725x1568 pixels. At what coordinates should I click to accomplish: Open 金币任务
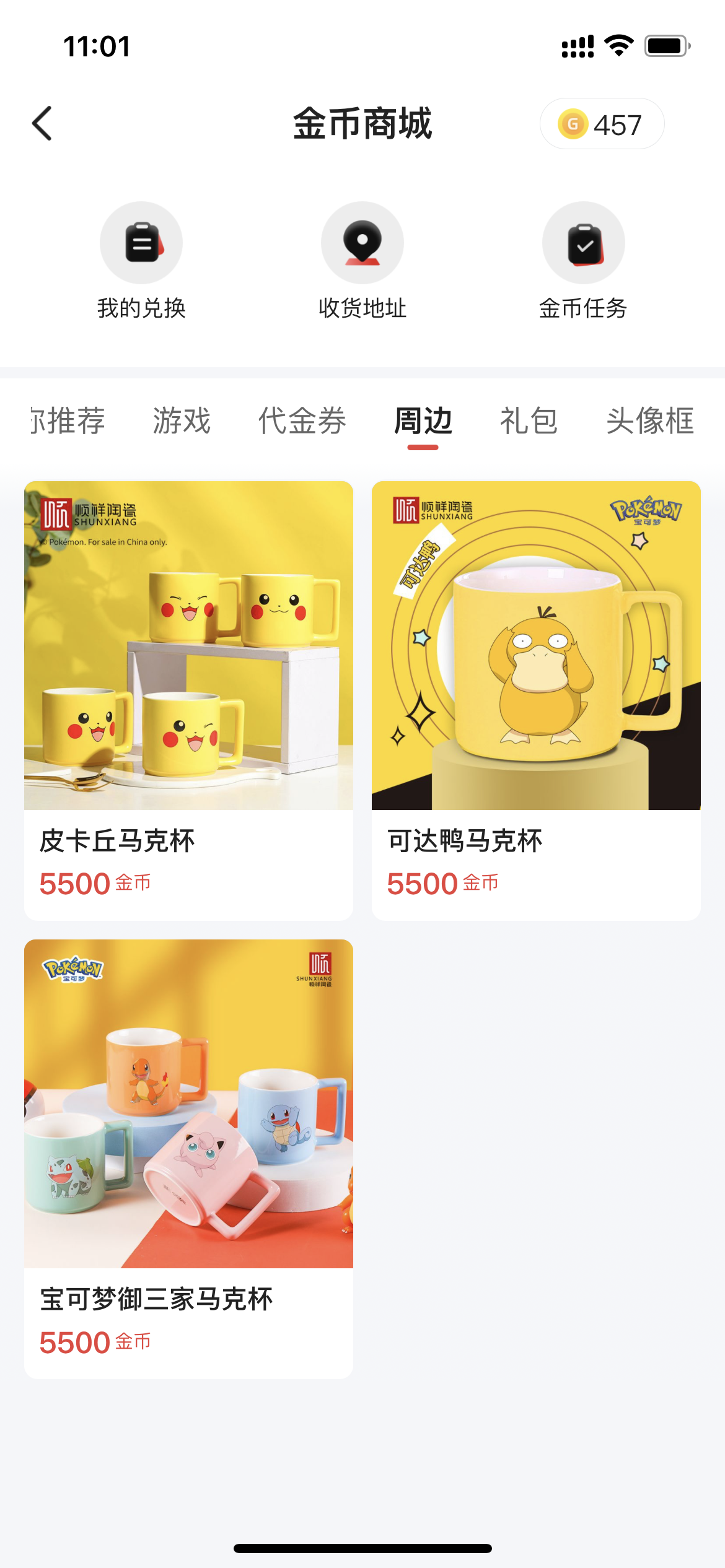[x=583, y=261]
